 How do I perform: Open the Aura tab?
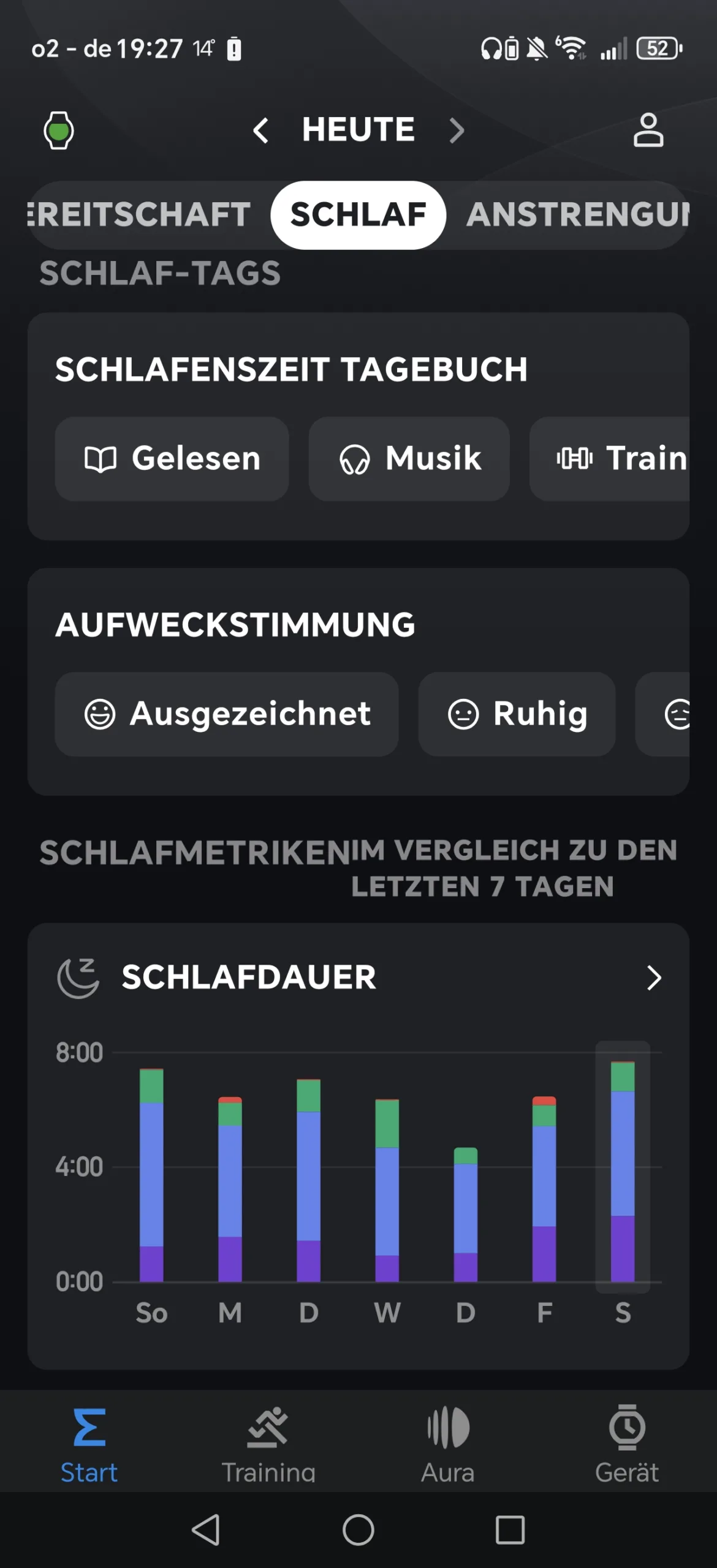click(x=448, y=1444)
